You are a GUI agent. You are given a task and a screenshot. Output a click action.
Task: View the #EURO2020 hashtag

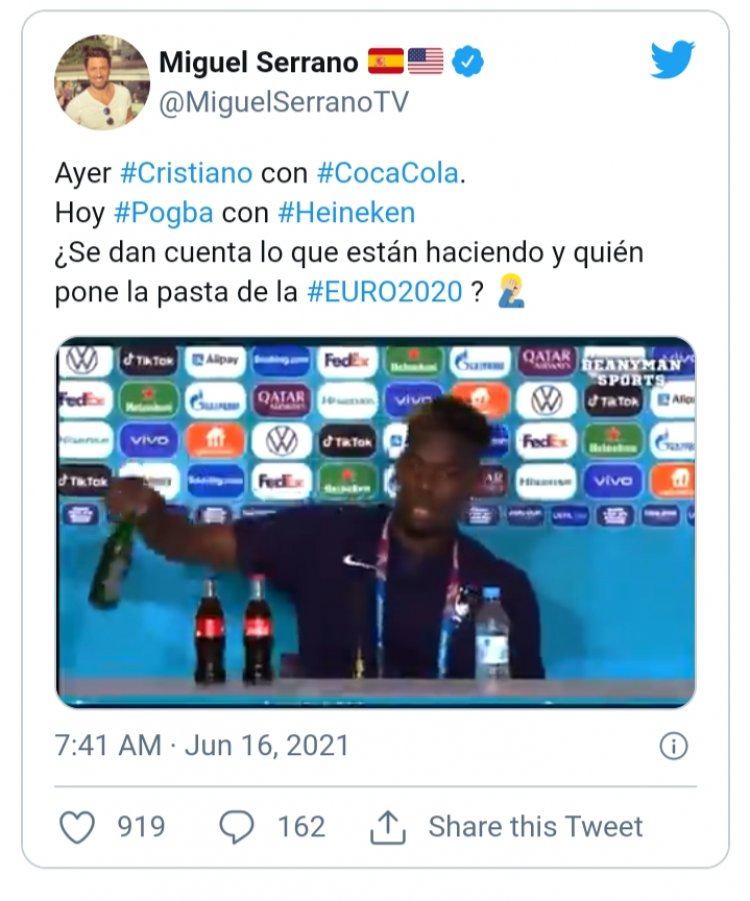385,292
